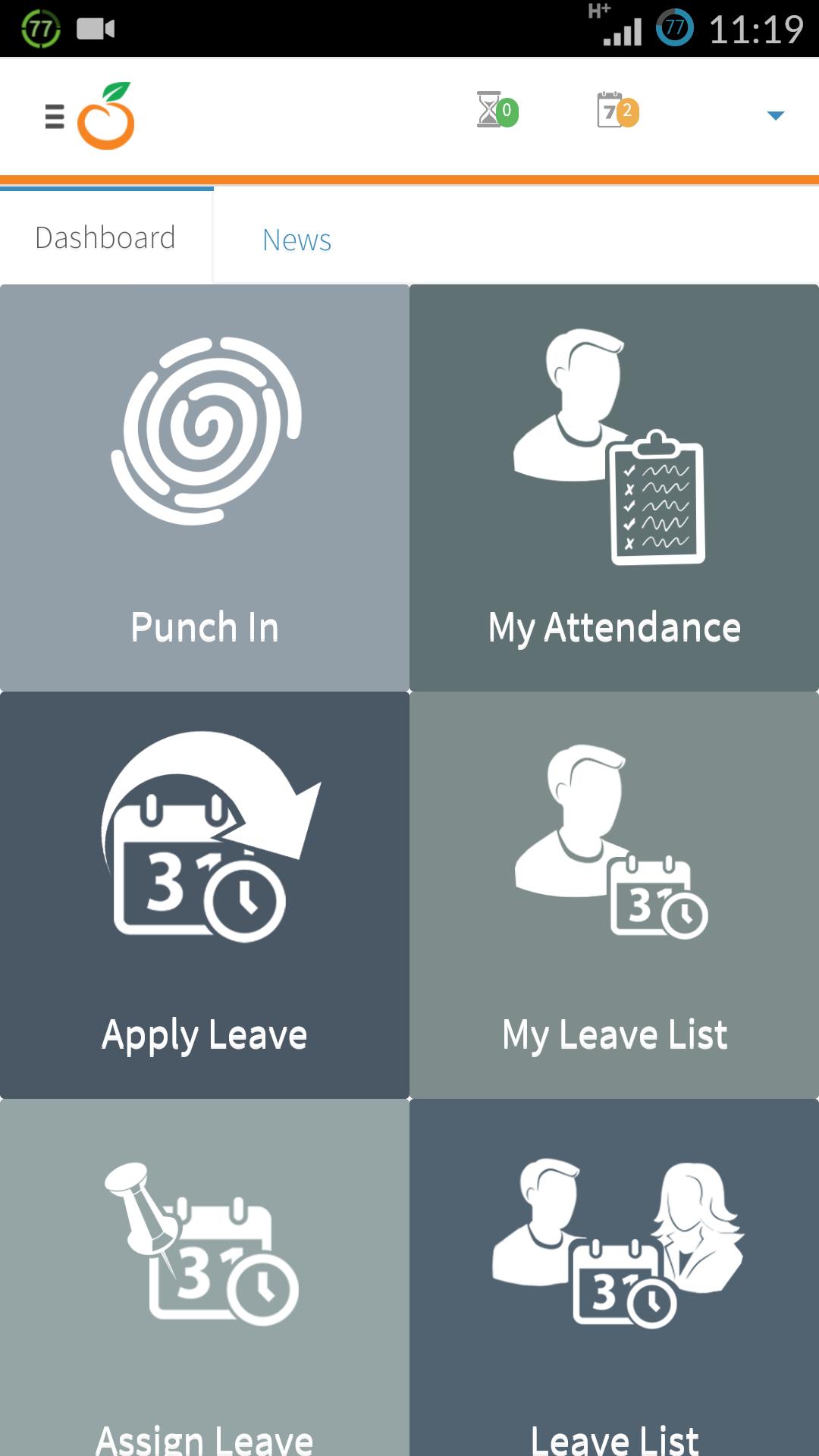Open the Assign Leave tile
The width and height of the screenshot is (819, 1456).
click(205, 1282)
